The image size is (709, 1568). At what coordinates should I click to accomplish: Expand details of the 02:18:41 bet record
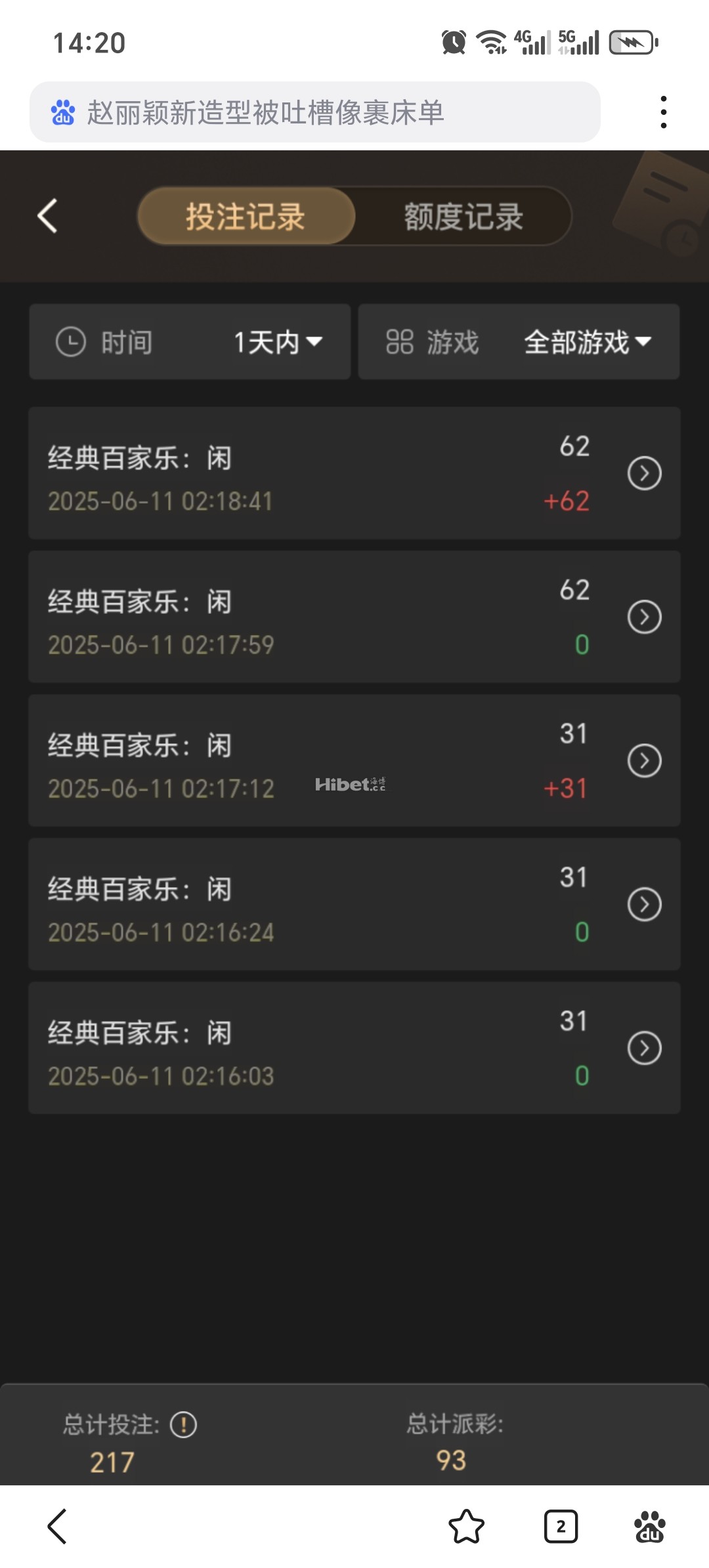pos(645,474)
